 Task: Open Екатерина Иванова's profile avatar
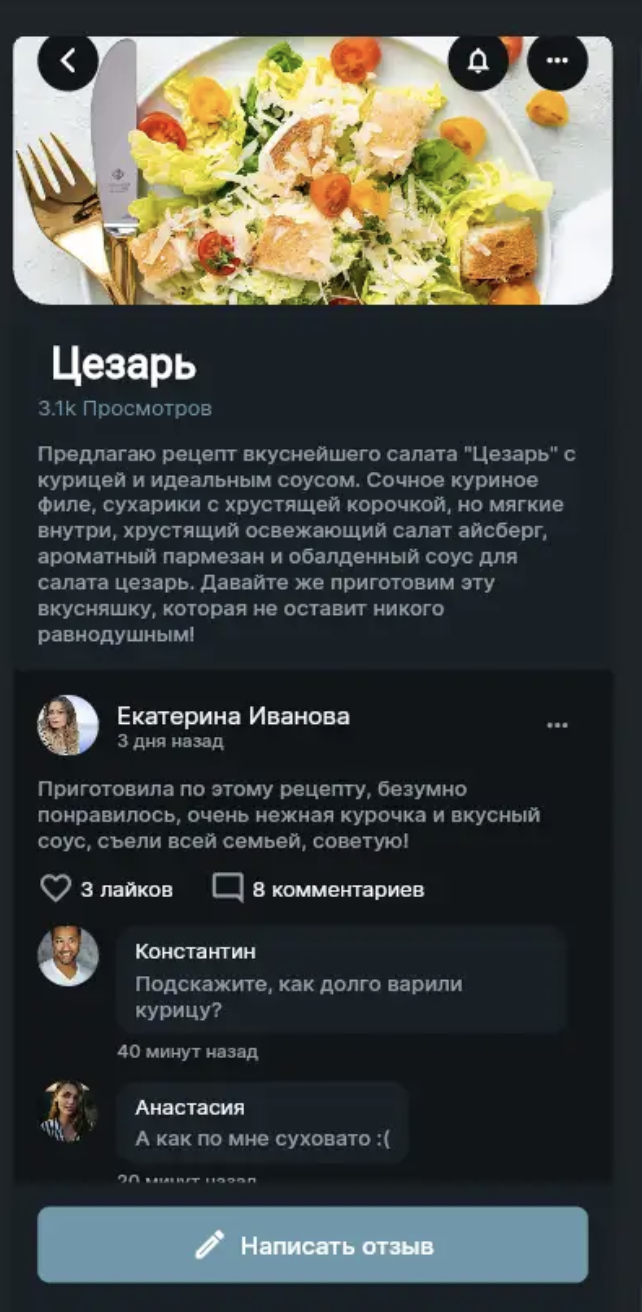68,725
